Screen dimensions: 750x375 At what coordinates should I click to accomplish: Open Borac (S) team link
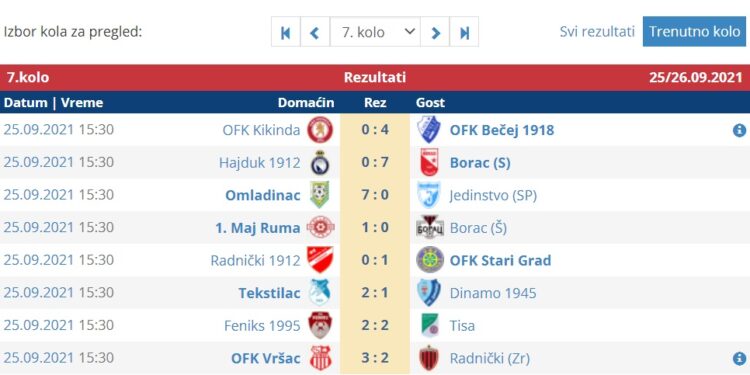pyautogui.click(x=480, y=163)
